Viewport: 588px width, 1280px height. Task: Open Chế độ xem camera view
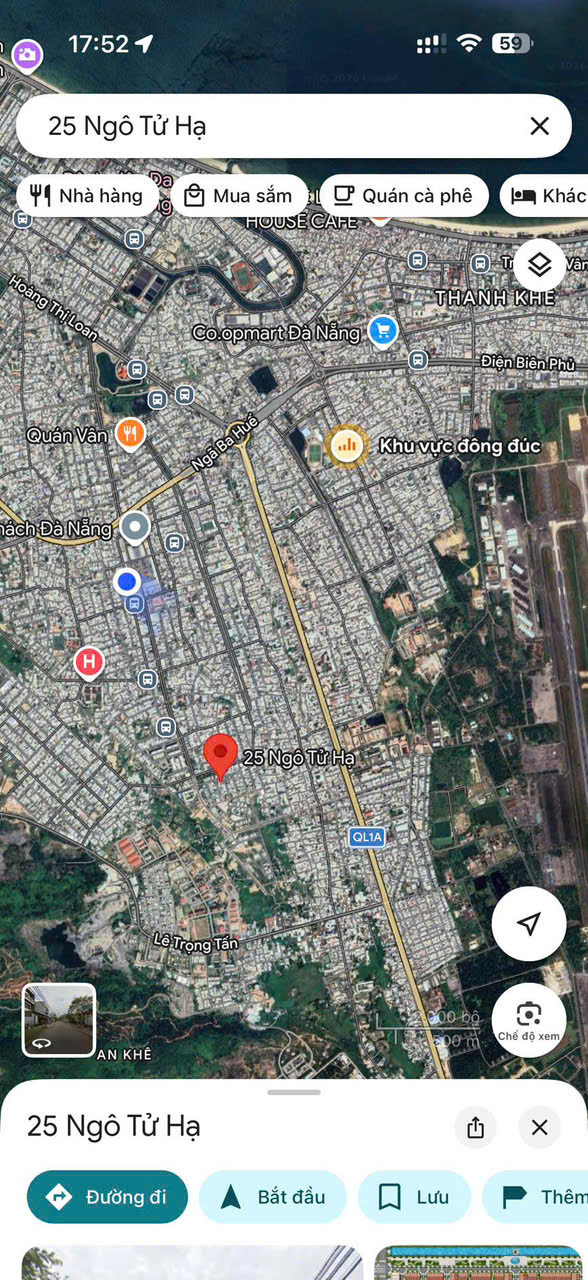(529, 1021)
